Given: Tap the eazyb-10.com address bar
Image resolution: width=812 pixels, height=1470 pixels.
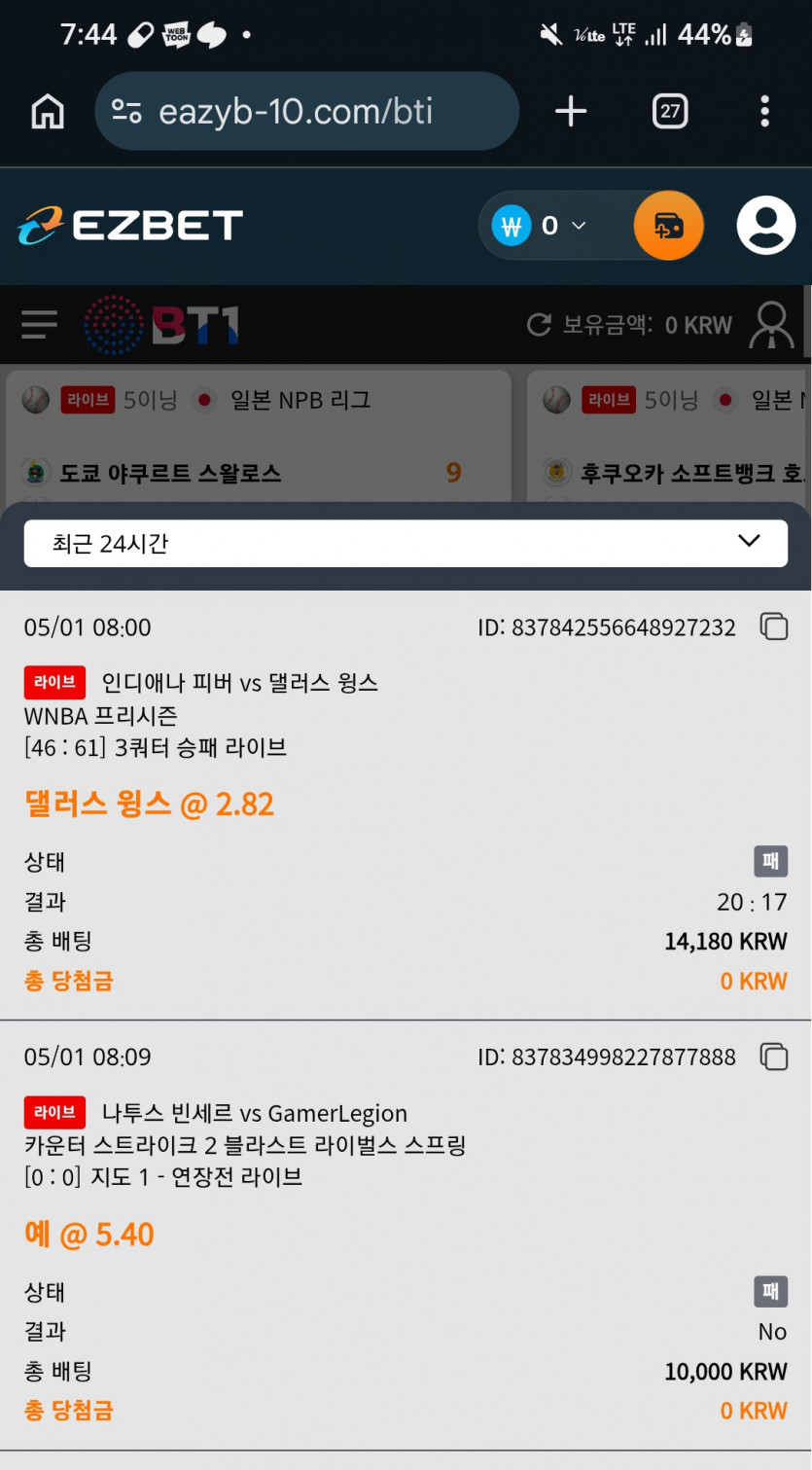Looking at the screenshot, I should [306, 111].
